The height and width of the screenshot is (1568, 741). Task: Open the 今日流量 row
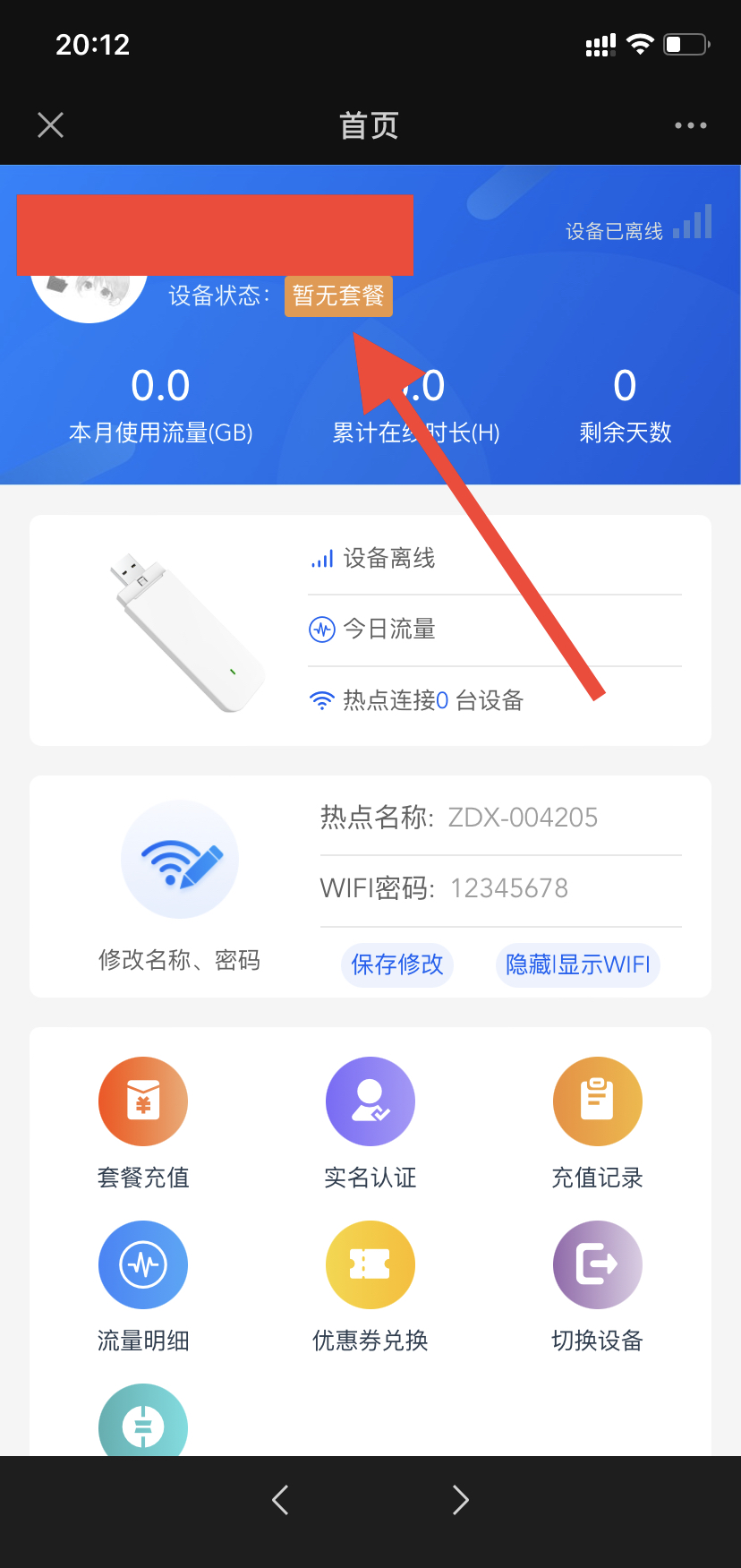tap(390, 630)
